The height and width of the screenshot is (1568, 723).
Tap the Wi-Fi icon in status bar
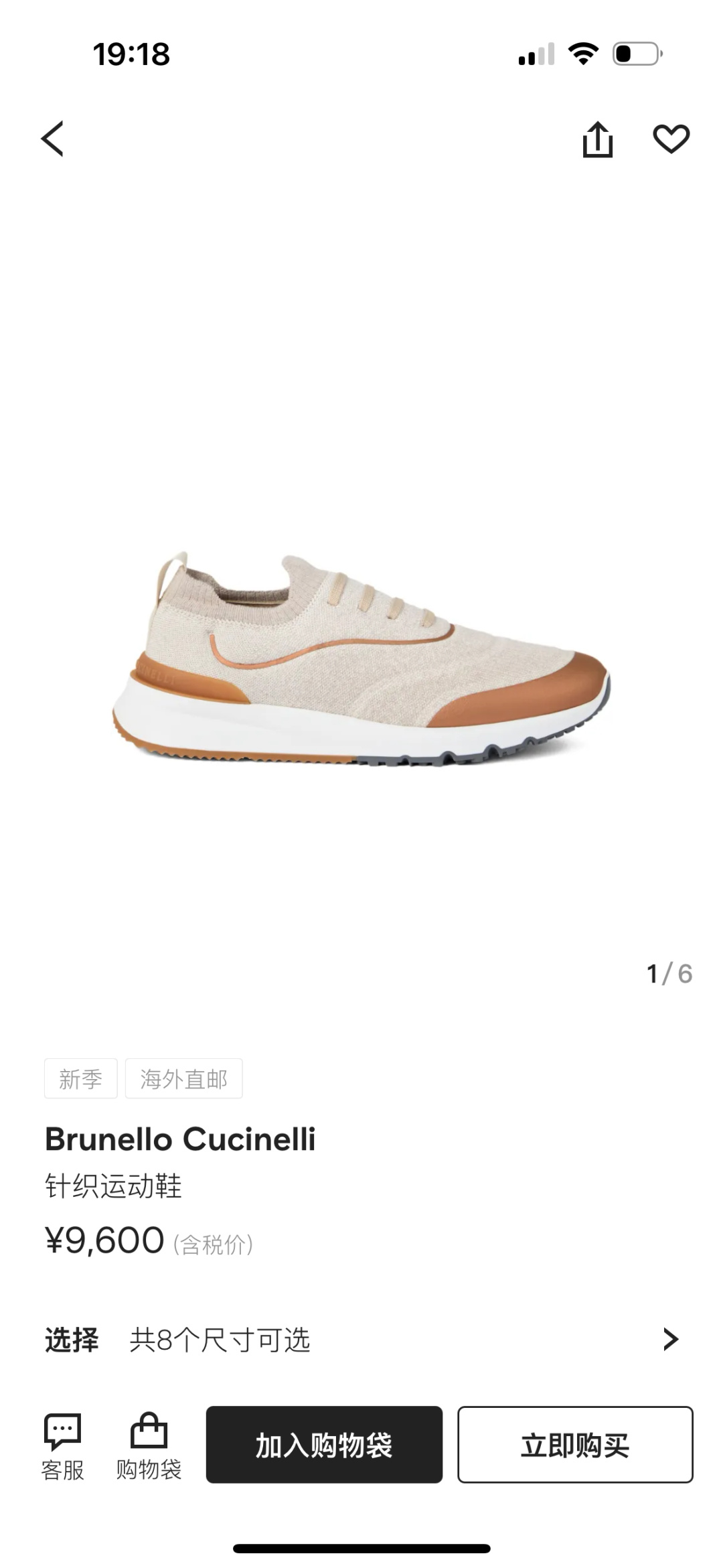(x=584, y=57)
